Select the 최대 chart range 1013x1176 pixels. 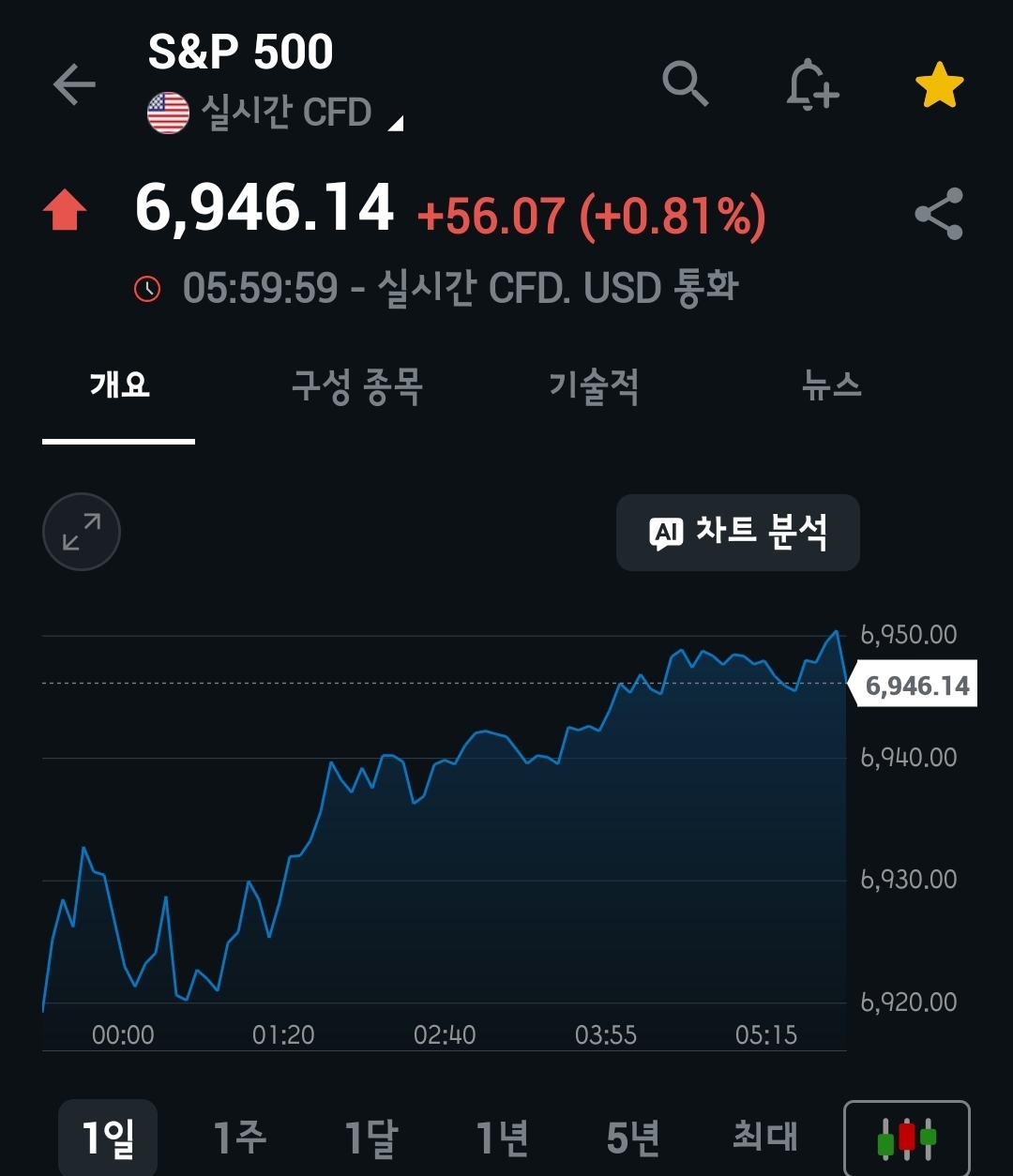(x=764, y=1138)
